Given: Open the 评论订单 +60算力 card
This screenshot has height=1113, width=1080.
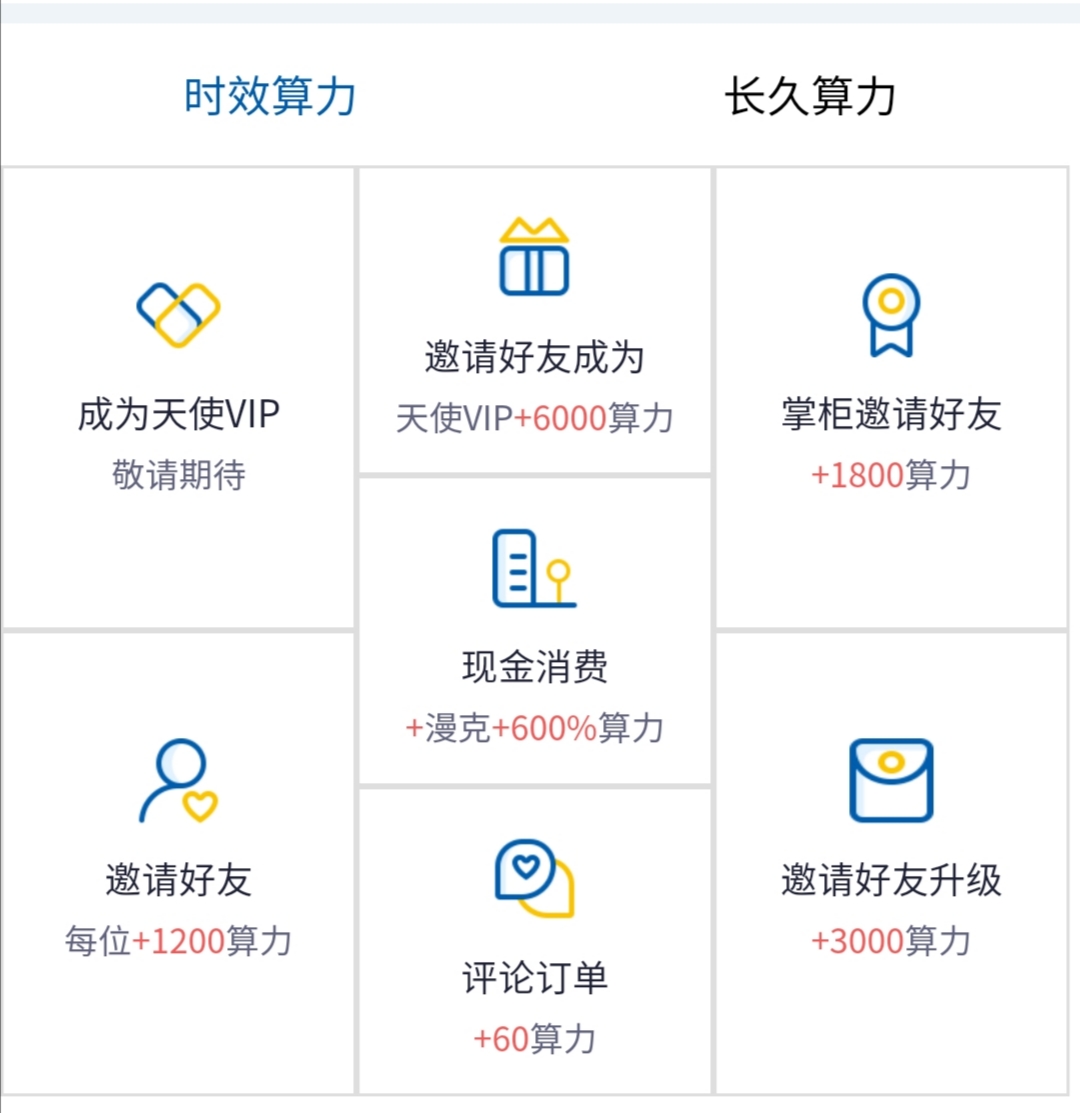Looking at the screenshot, I should (x=535, y=940).
